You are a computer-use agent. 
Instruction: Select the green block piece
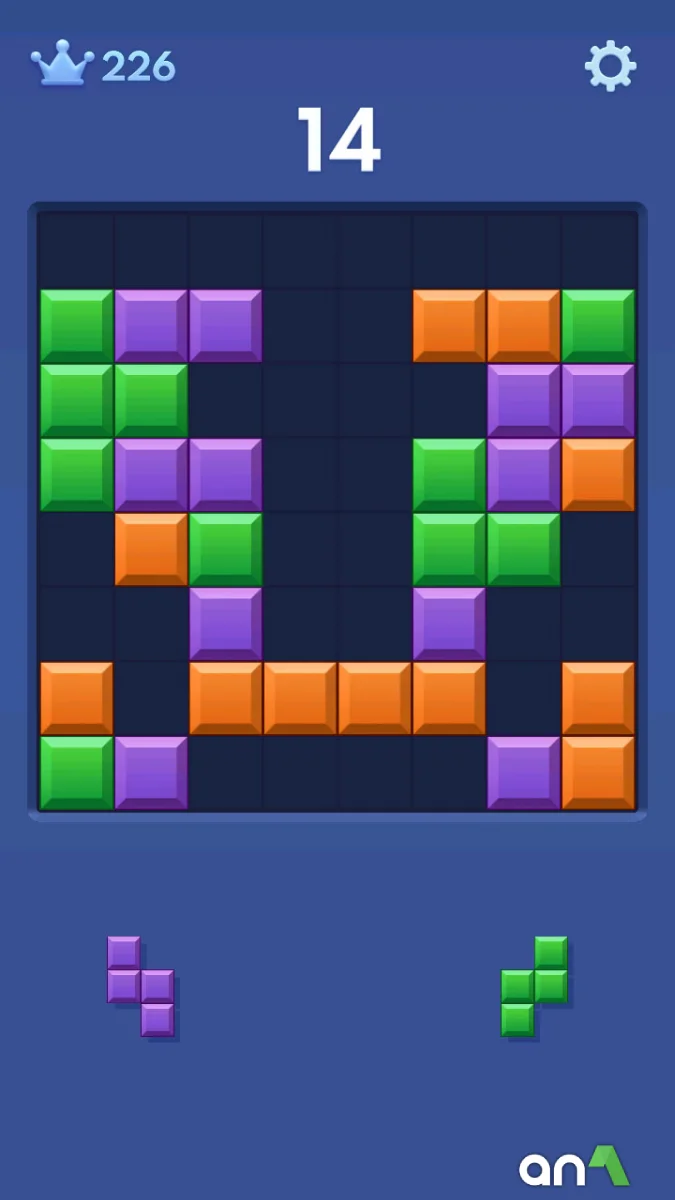[535, 986]
